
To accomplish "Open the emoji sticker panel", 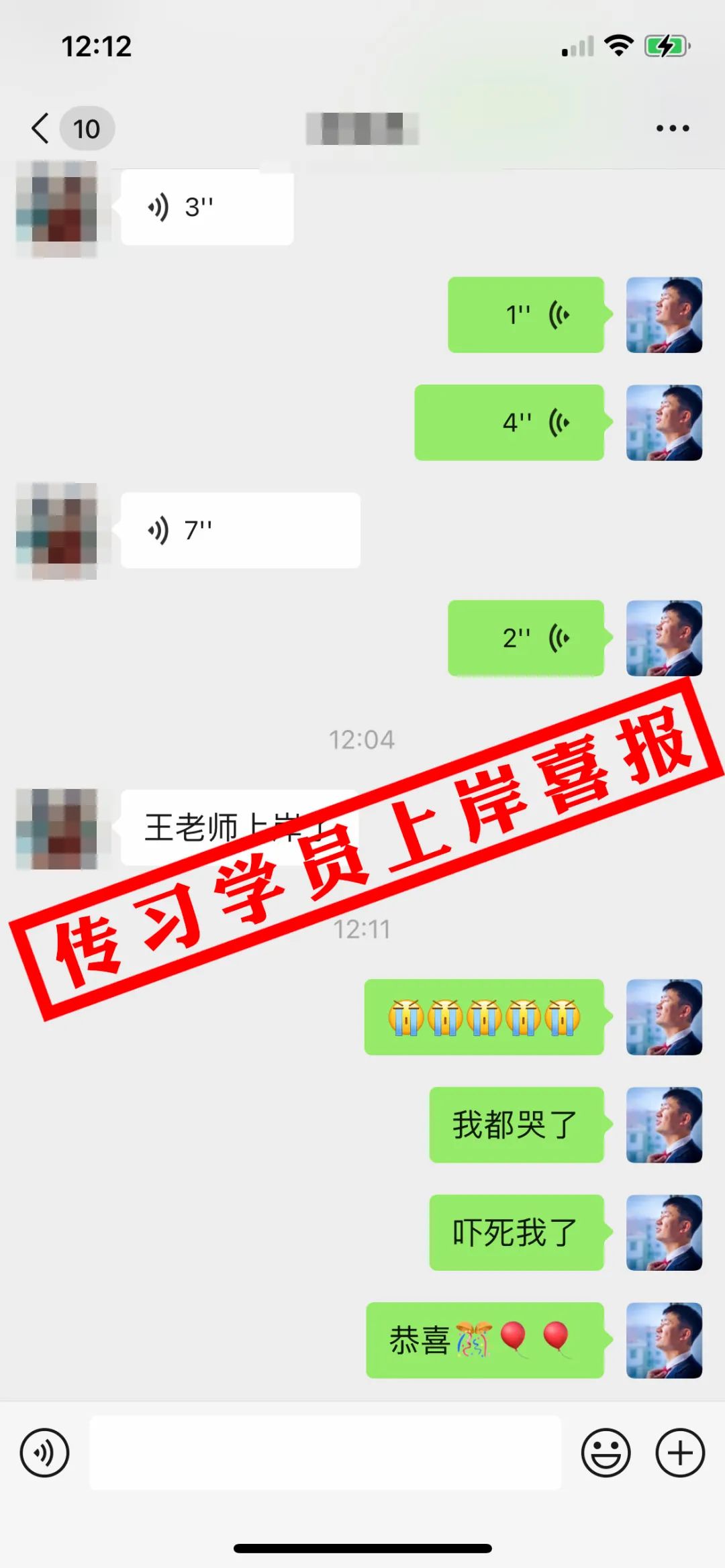I will pos(606,1453).
